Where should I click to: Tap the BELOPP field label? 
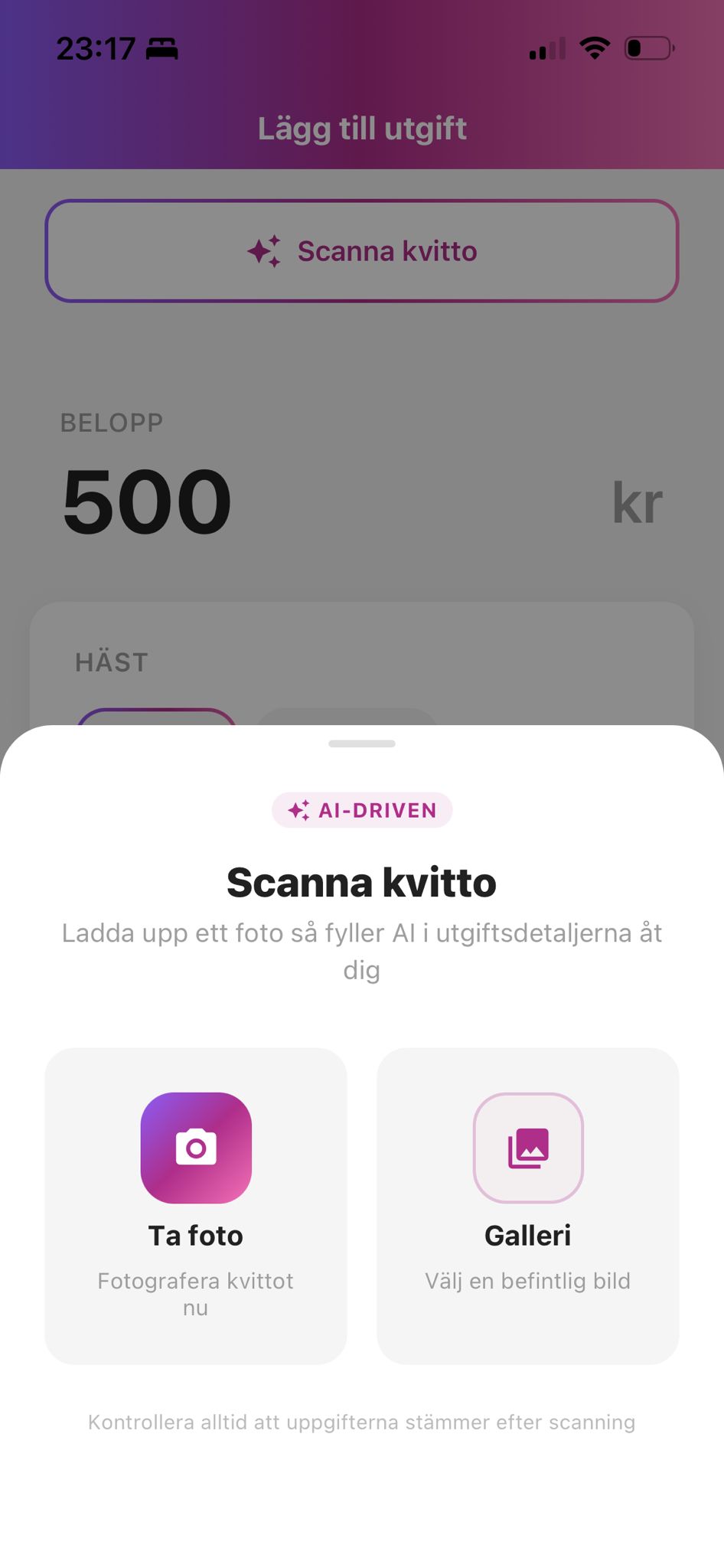[x=112, y=422]
